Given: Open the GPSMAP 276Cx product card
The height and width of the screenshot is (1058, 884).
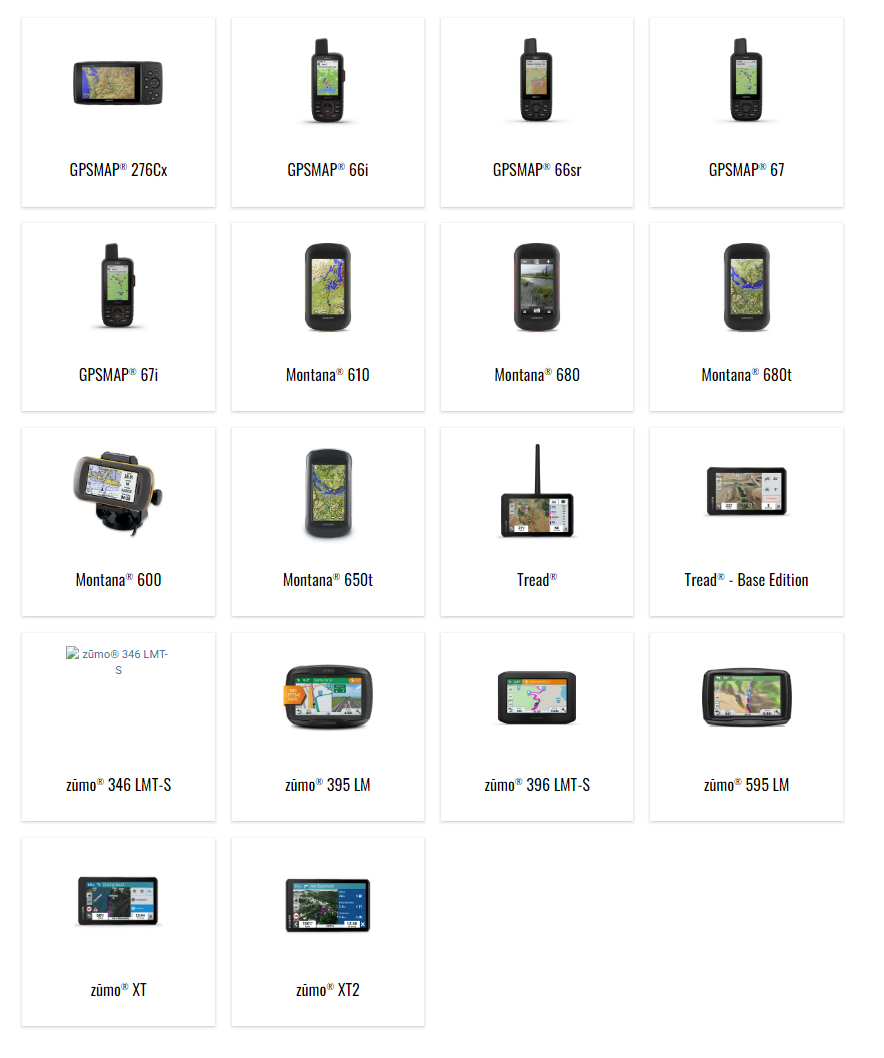Looking at the screenshot, I should coord(118,112).
